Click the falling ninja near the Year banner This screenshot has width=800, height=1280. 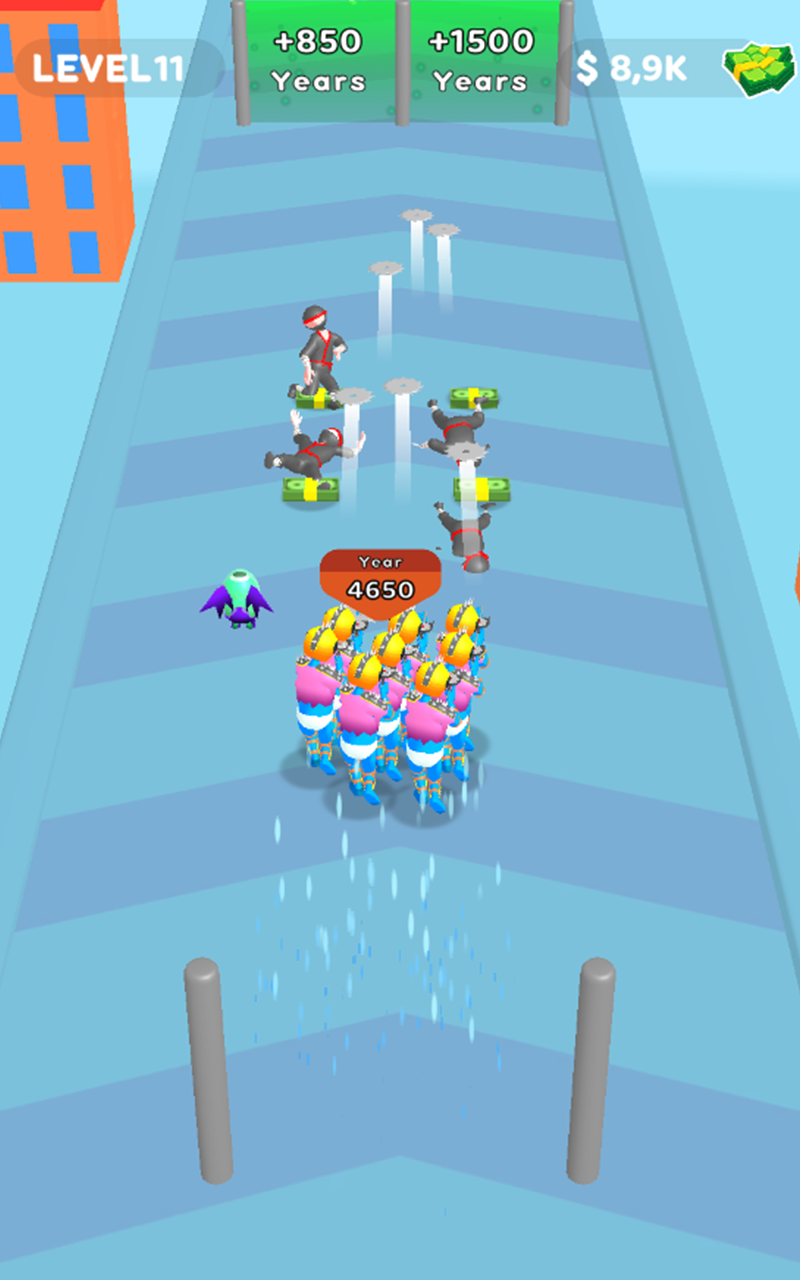click(x=466, y=535)
